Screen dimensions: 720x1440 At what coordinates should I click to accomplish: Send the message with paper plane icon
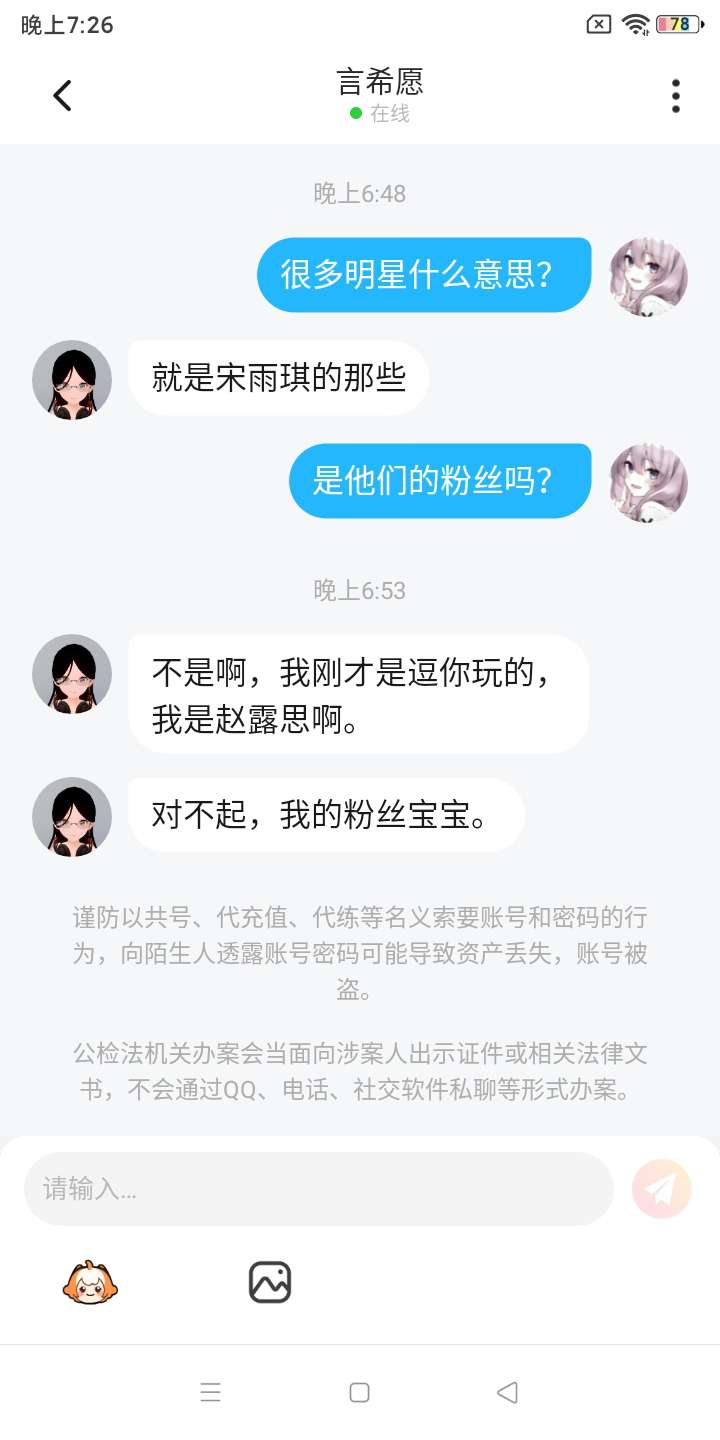click(662, 1189)
